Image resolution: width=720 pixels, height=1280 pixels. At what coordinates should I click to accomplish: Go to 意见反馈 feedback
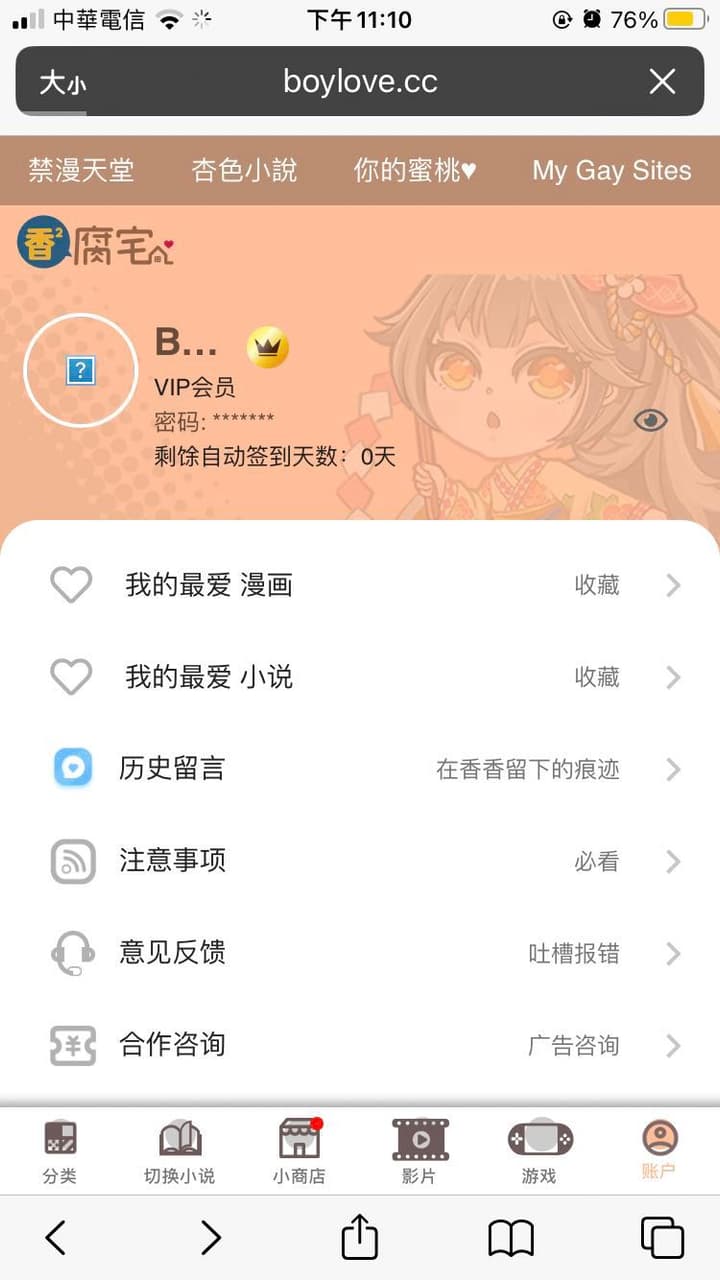tap(360, 953)
